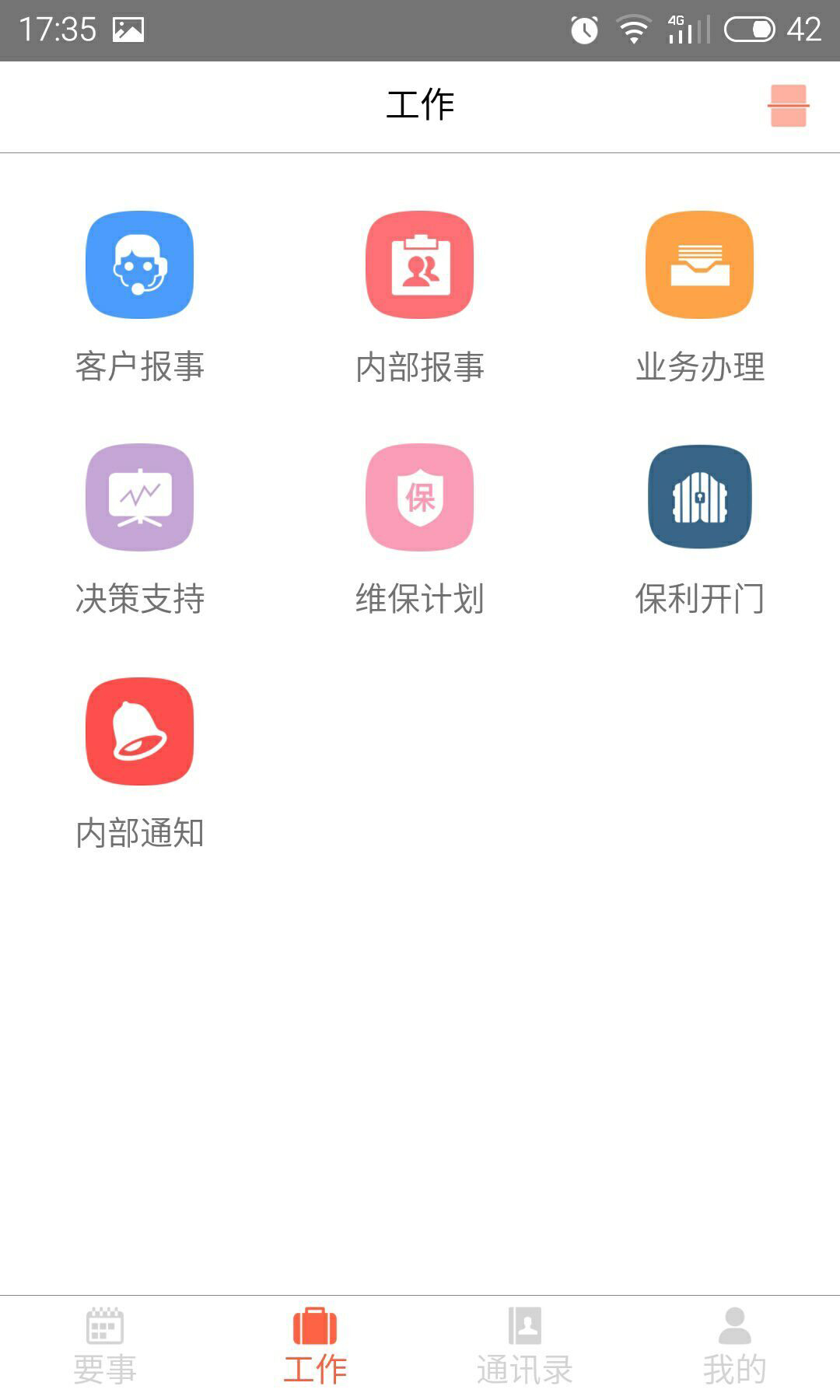840x1400 pixels.
Task: Go to the 我的 profile tab
Action: coord(735,1346)
